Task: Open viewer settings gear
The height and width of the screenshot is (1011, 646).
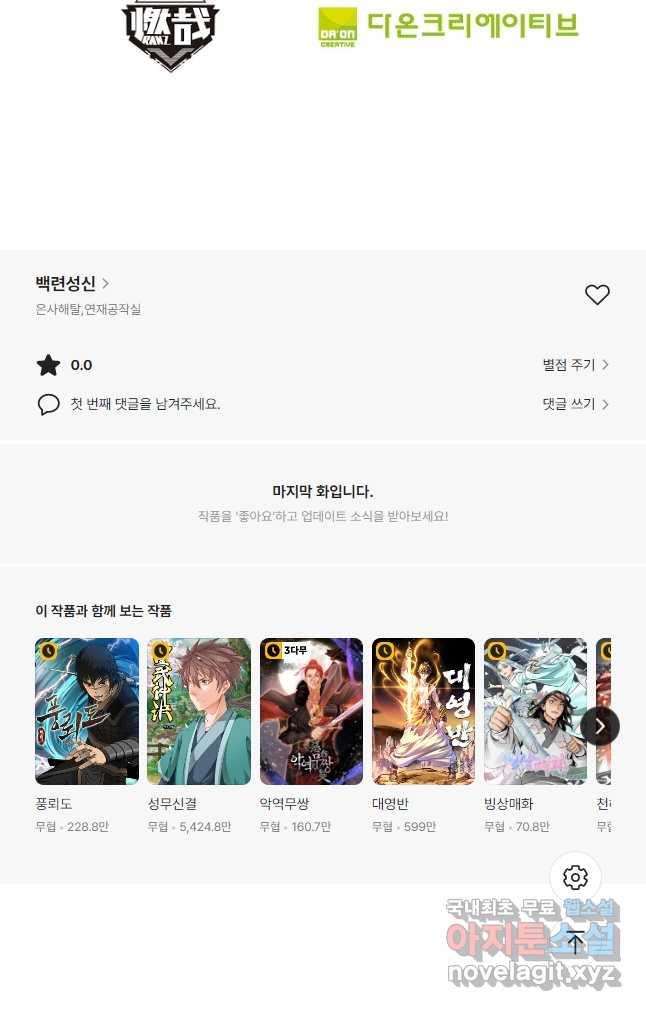Action: pyautogui.click(x=575, y=878)
